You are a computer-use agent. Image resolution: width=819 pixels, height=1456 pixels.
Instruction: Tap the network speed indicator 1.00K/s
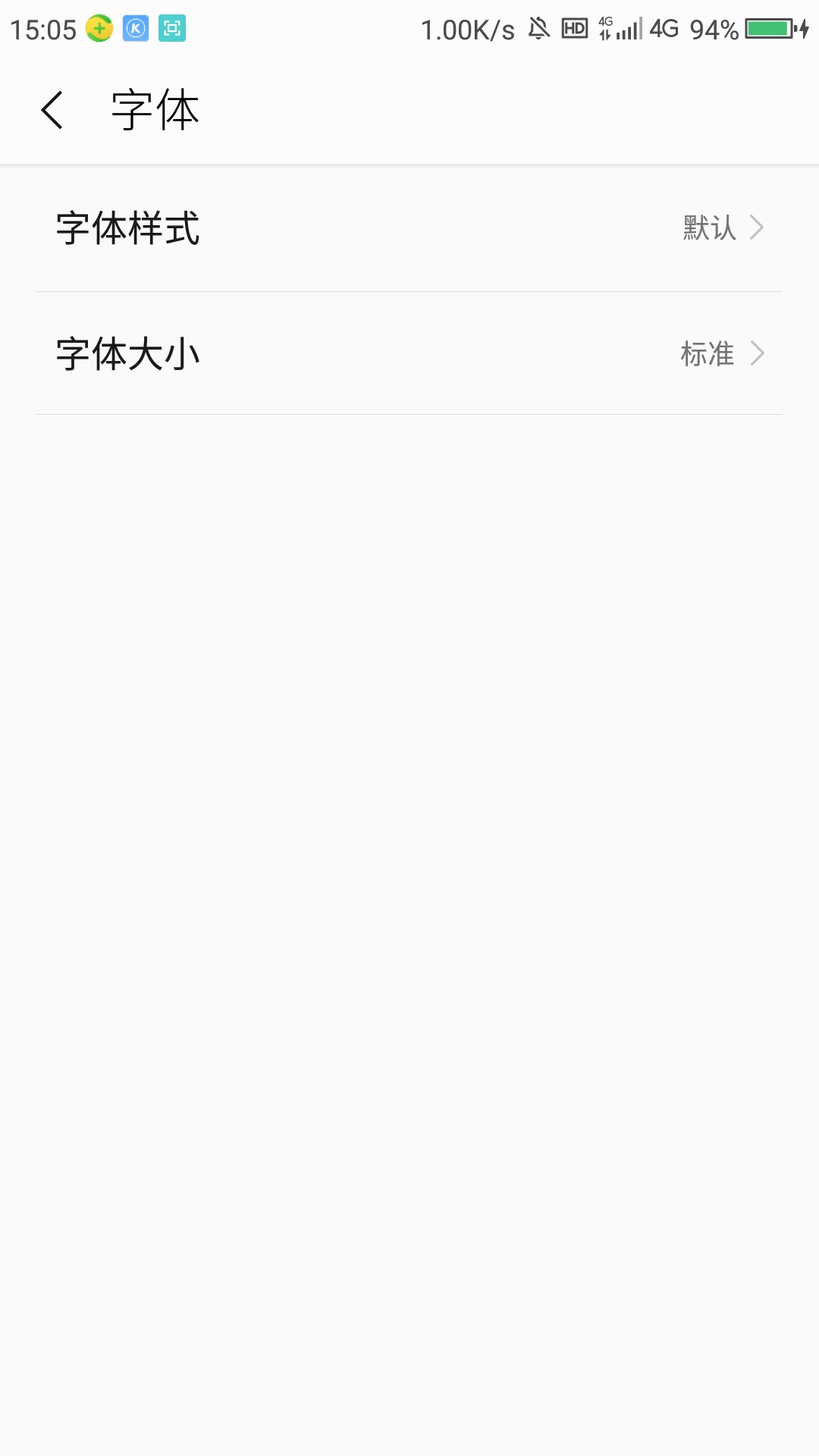(x=468, y=29)
